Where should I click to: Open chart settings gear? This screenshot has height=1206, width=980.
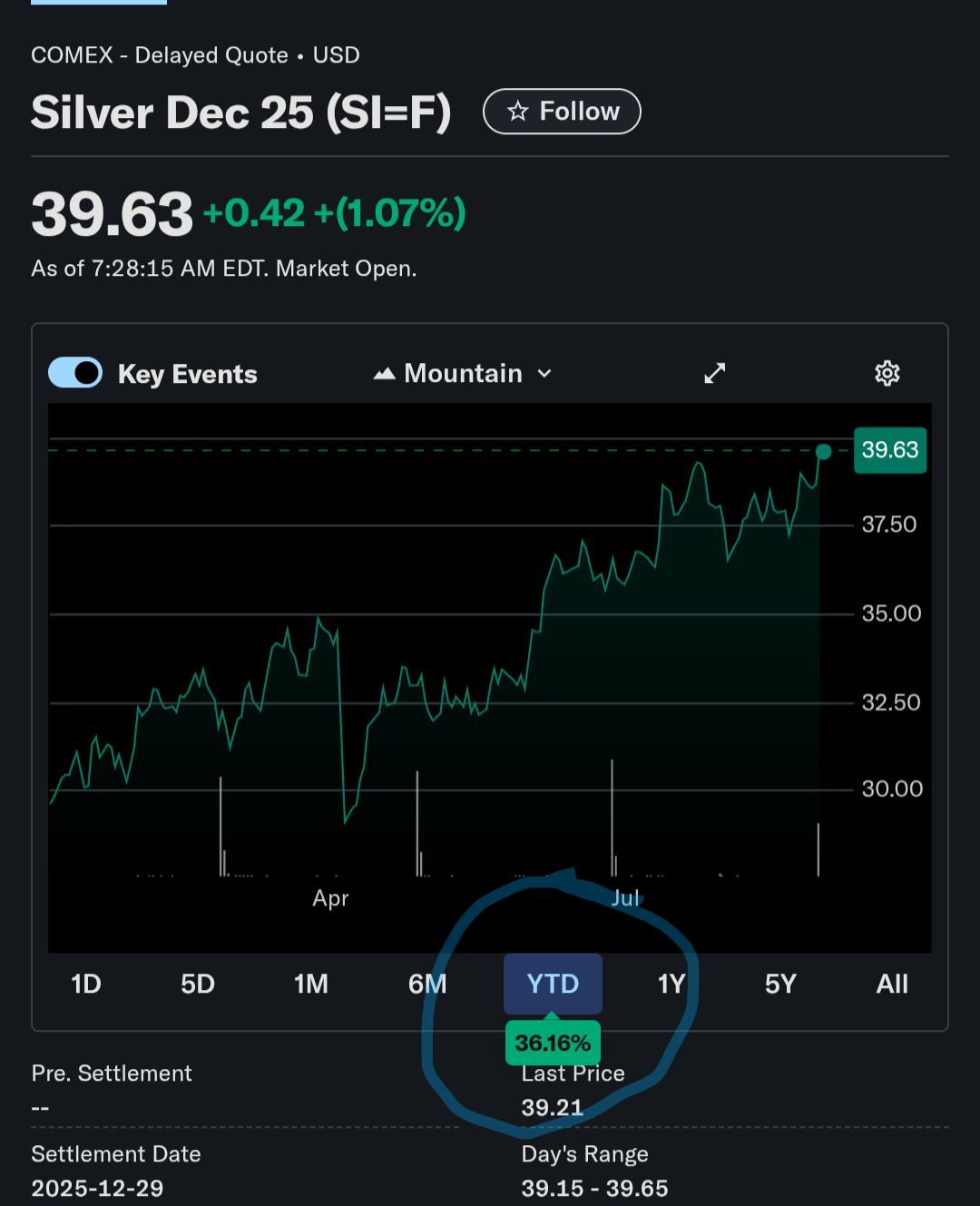click(x=887, y=373)
